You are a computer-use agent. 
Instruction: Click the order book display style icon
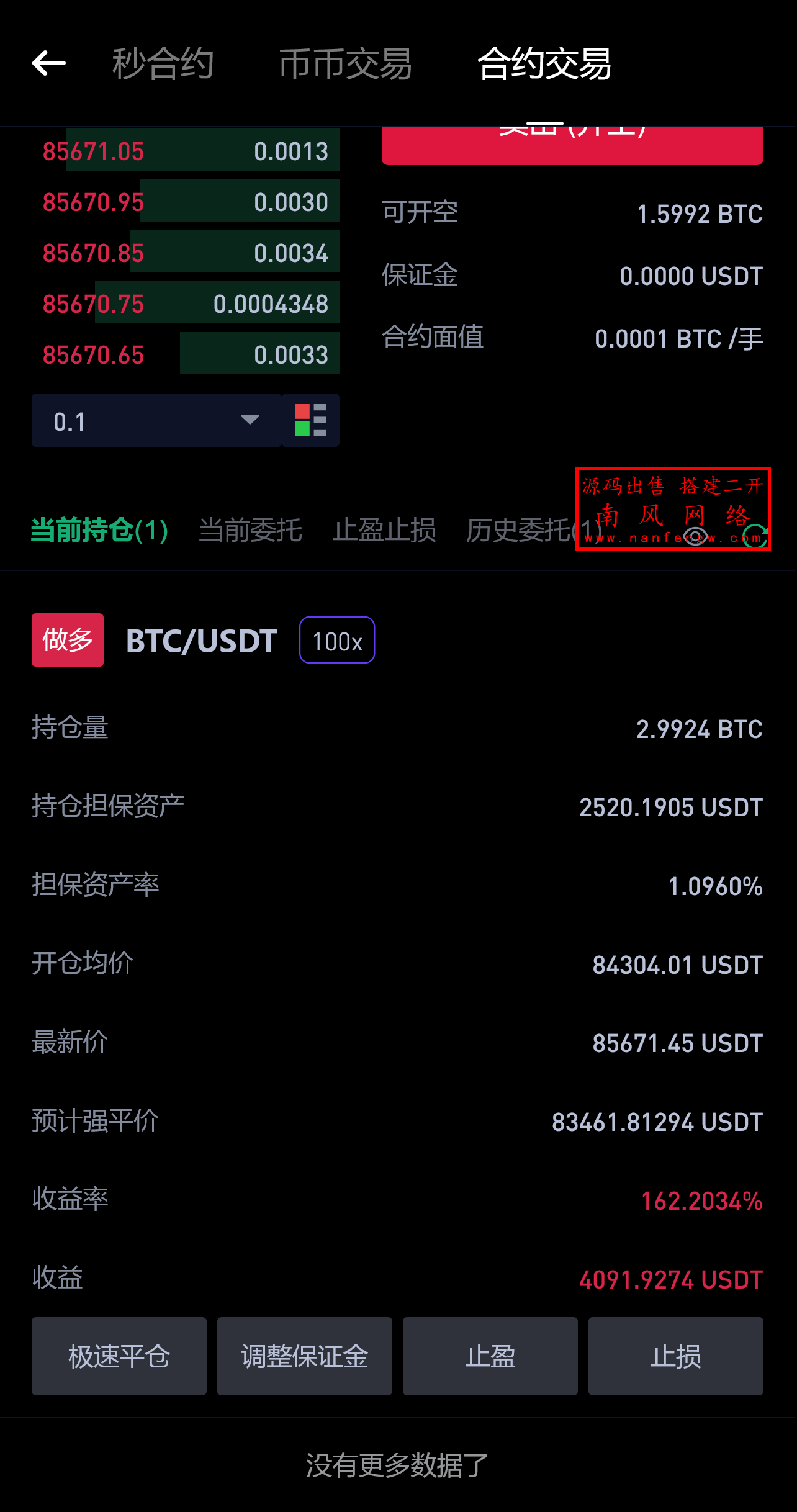click(310, 420)
